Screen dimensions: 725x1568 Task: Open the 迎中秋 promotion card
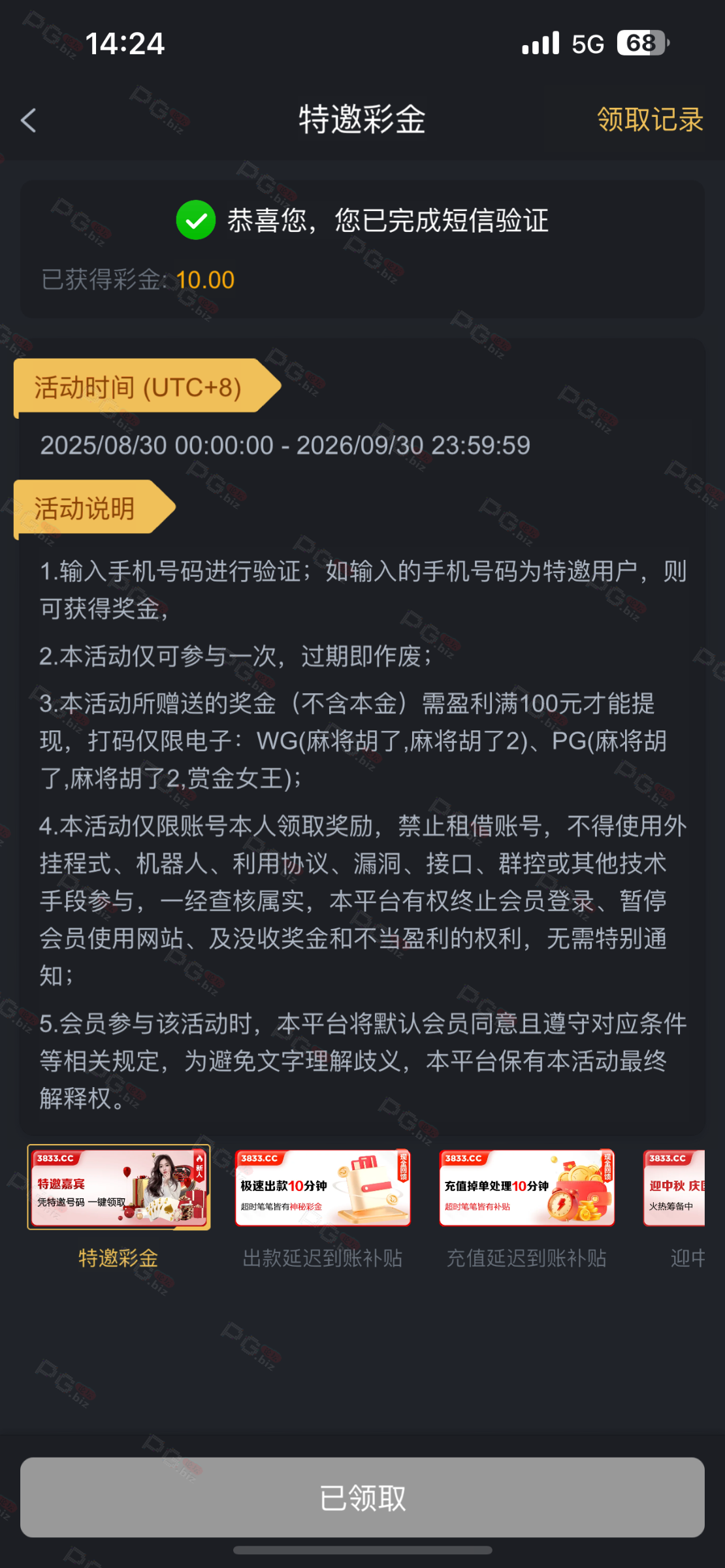(x=674, y=1188)
